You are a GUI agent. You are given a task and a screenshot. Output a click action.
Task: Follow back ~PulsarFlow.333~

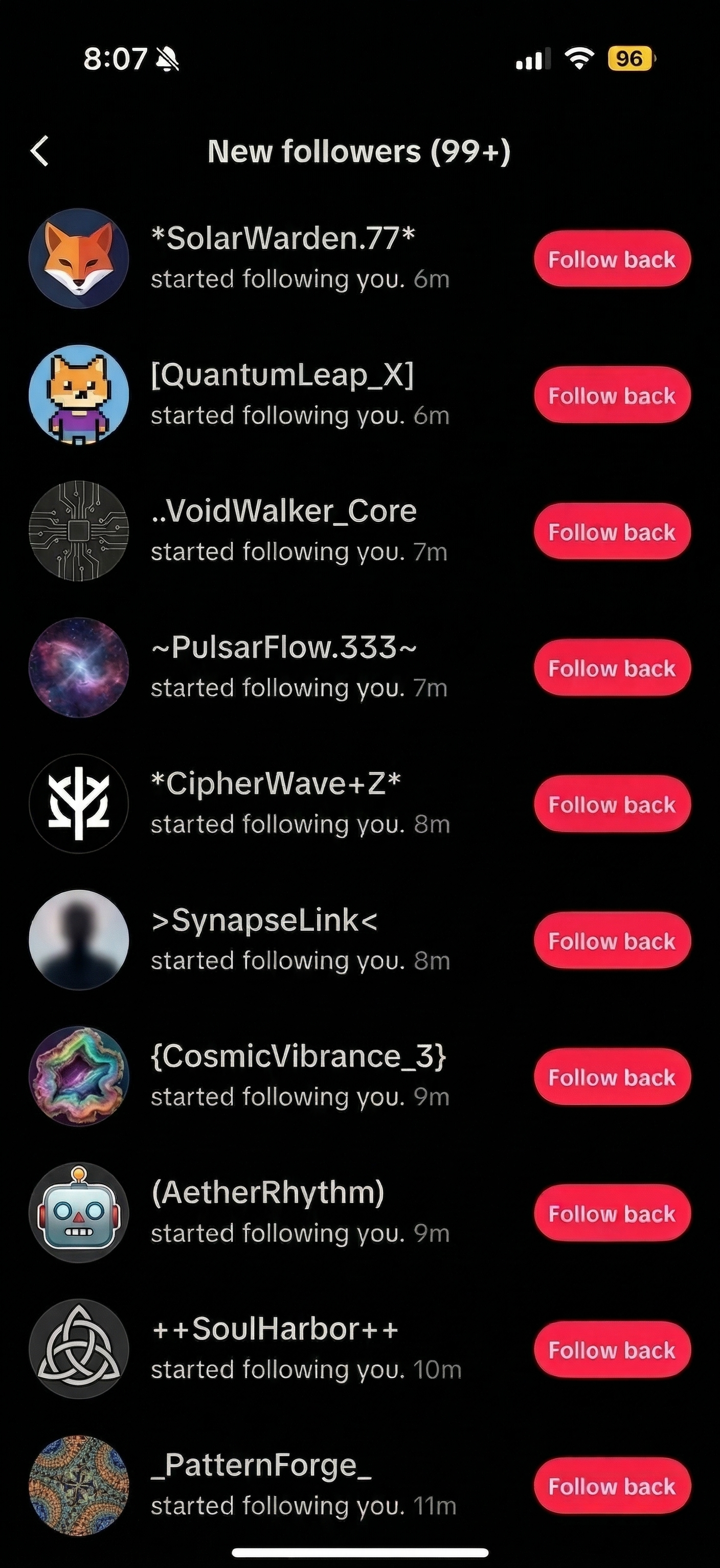[612, 668]
